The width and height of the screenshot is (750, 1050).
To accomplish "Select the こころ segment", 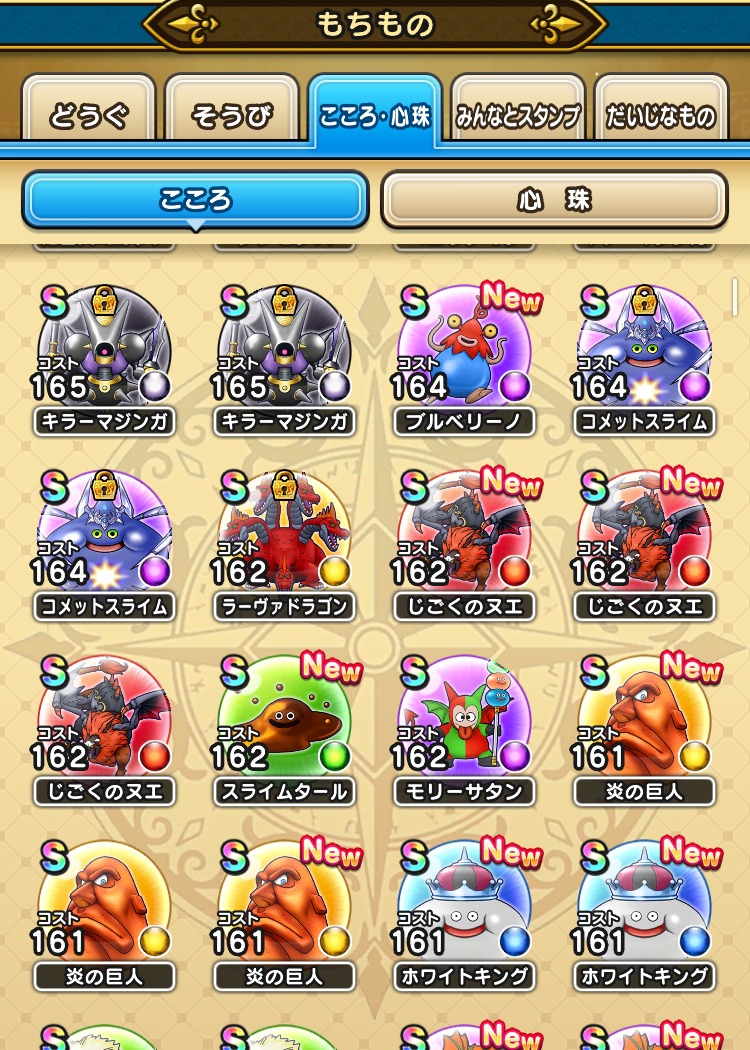I will (195, 200).
